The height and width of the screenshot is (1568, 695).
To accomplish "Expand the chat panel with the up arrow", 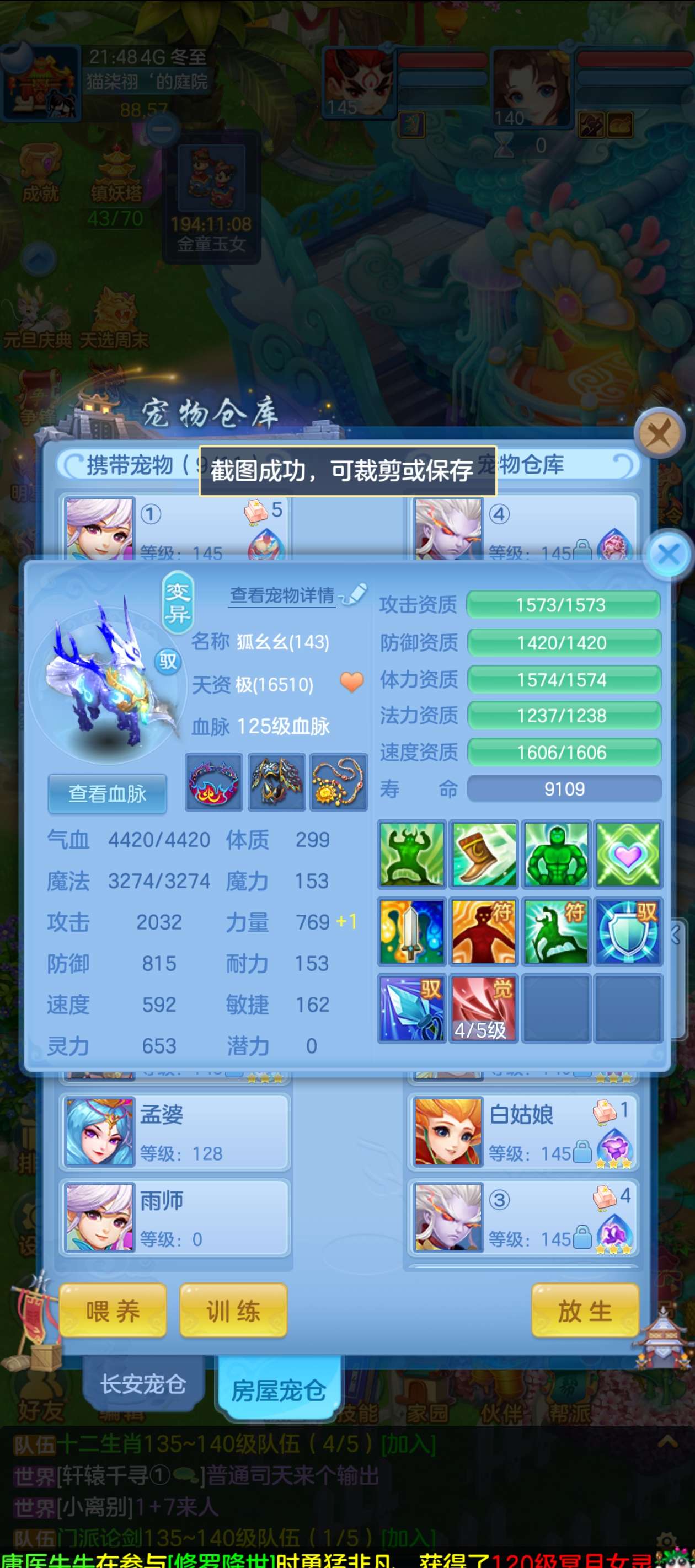I will tap(667, 1441).
